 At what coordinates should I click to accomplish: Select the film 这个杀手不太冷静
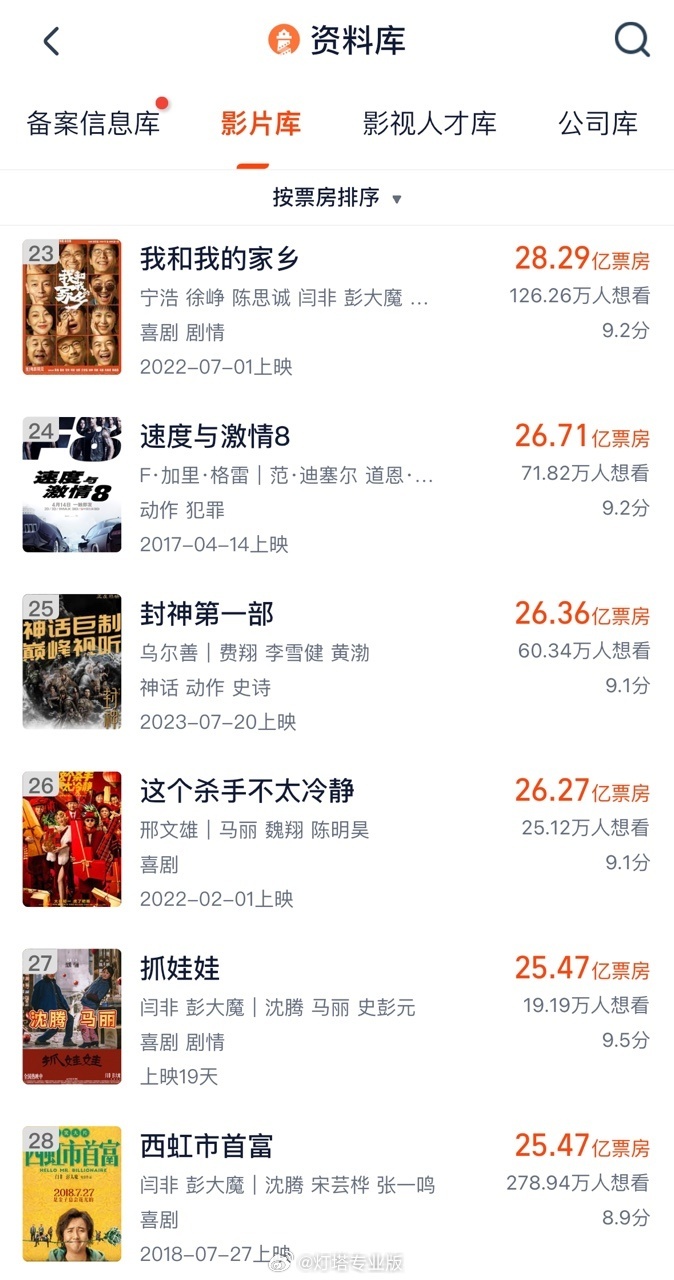click(247, 790)
